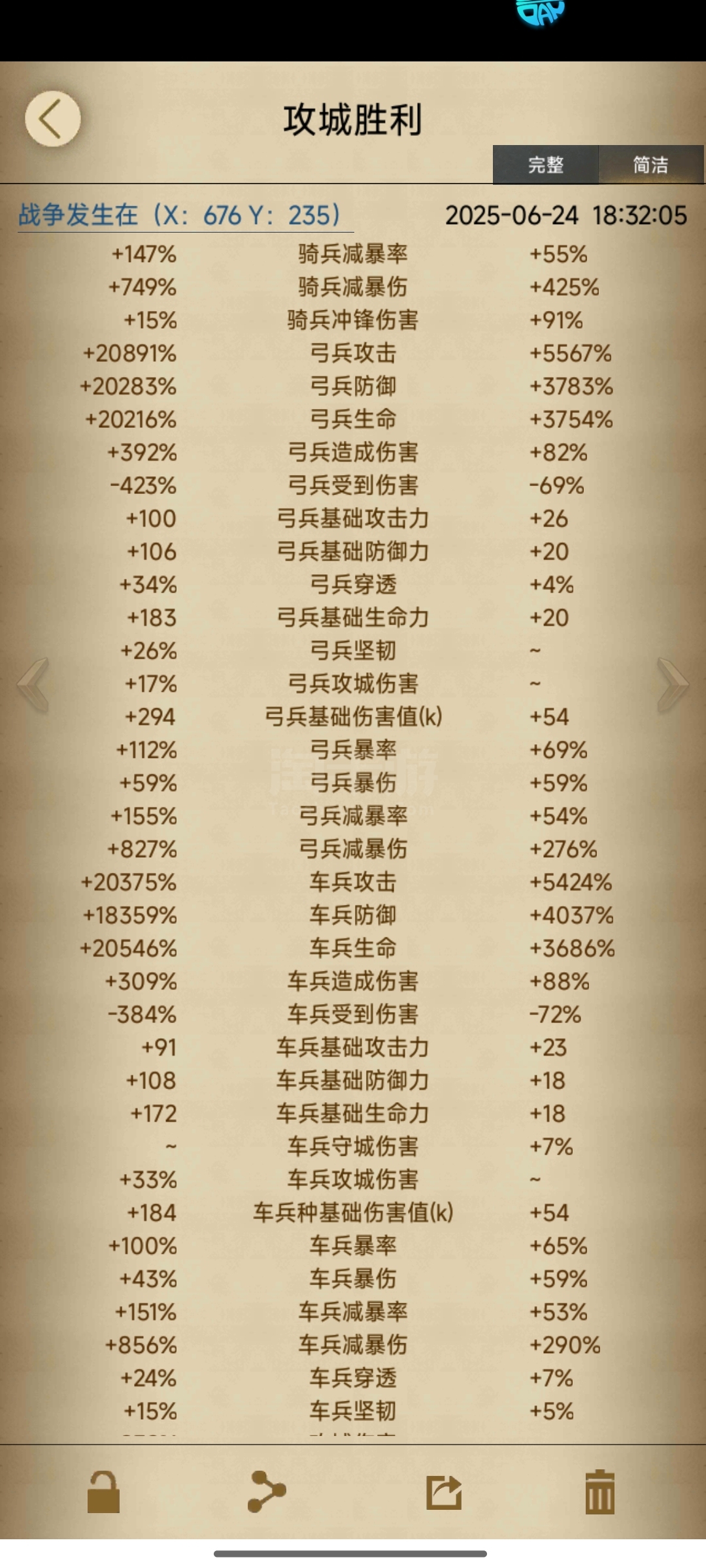The height and width of the screenshot is (1568, 706).
Task: Export report with the arrow-box icon
Action: pyautogui.click(x=445, y=1492)
